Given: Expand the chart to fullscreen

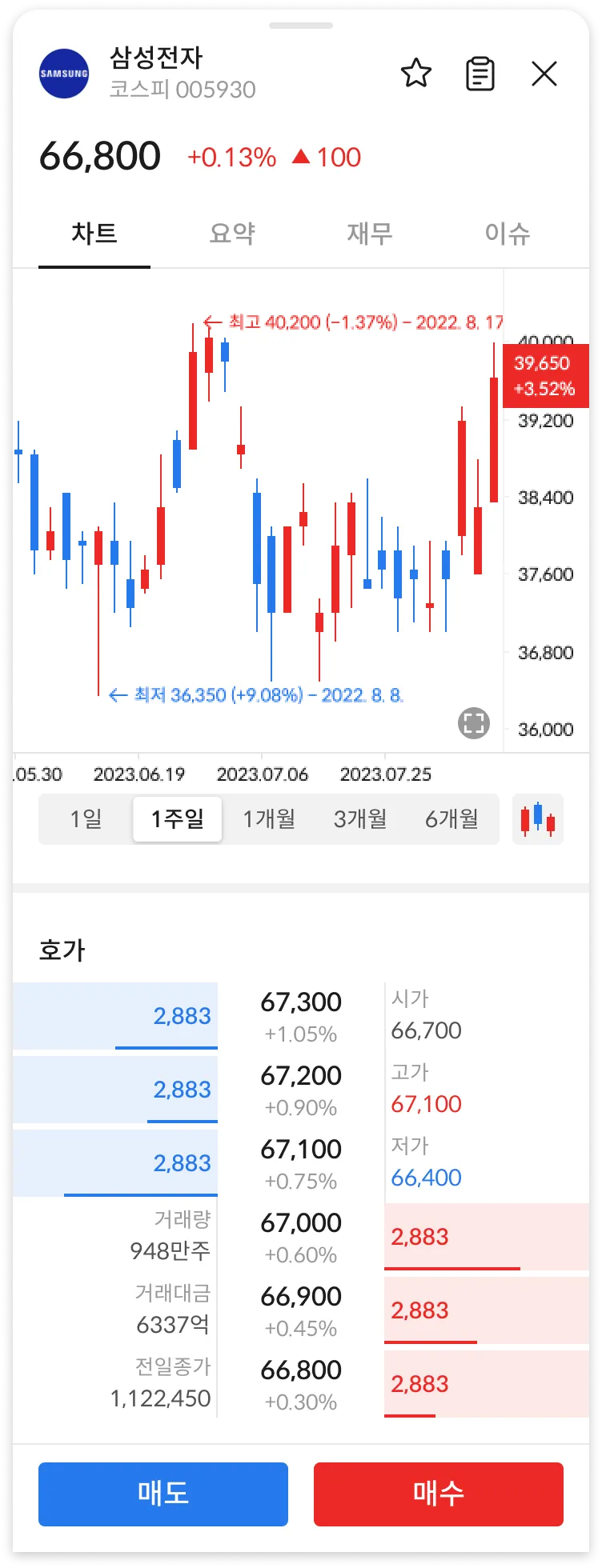Looking at the screenshot, I should point(474,723).
